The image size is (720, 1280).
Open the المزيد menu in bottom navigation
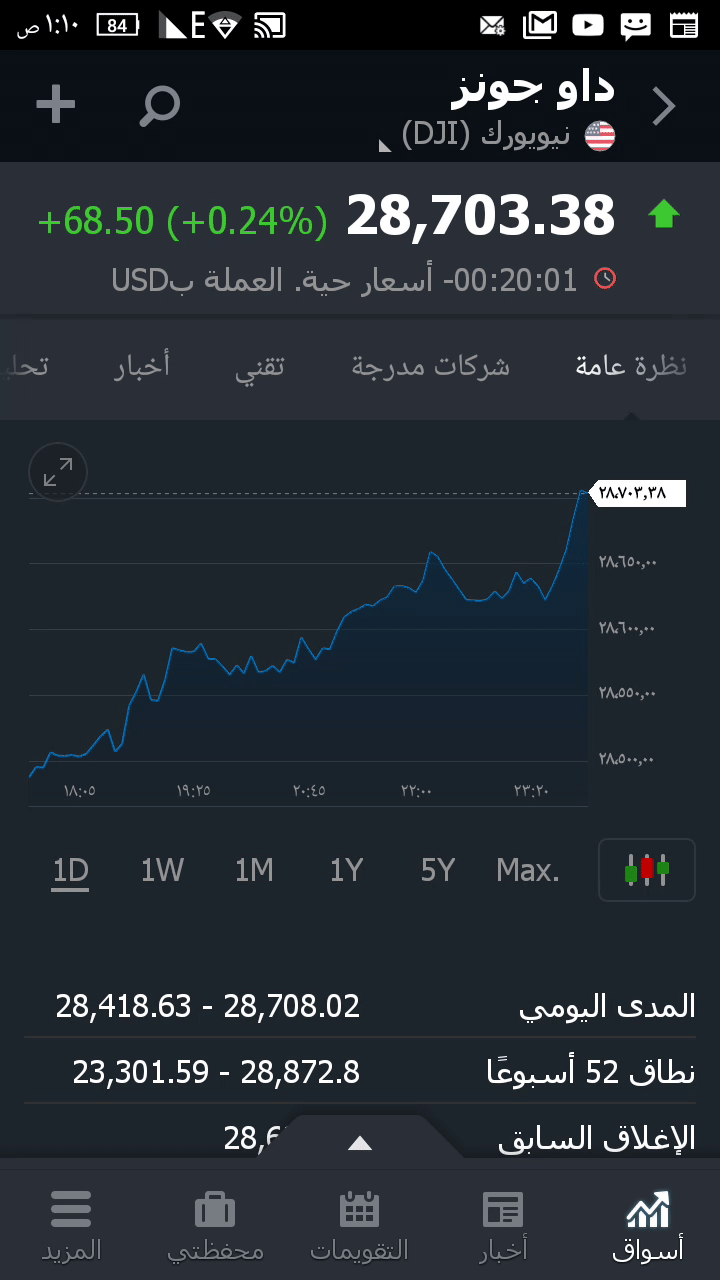71,1224
